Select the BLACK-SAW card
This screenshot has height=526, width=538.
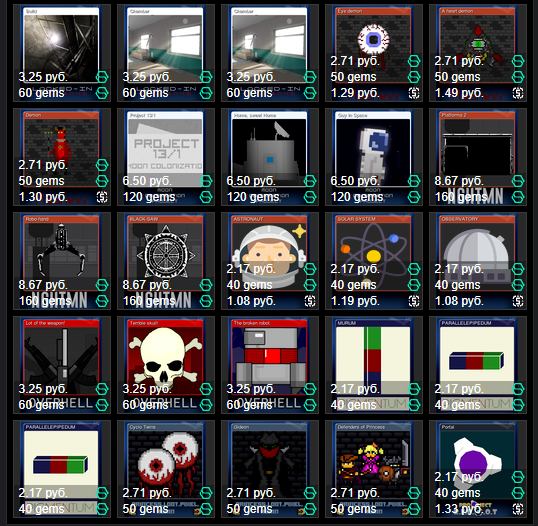[166, 261]
